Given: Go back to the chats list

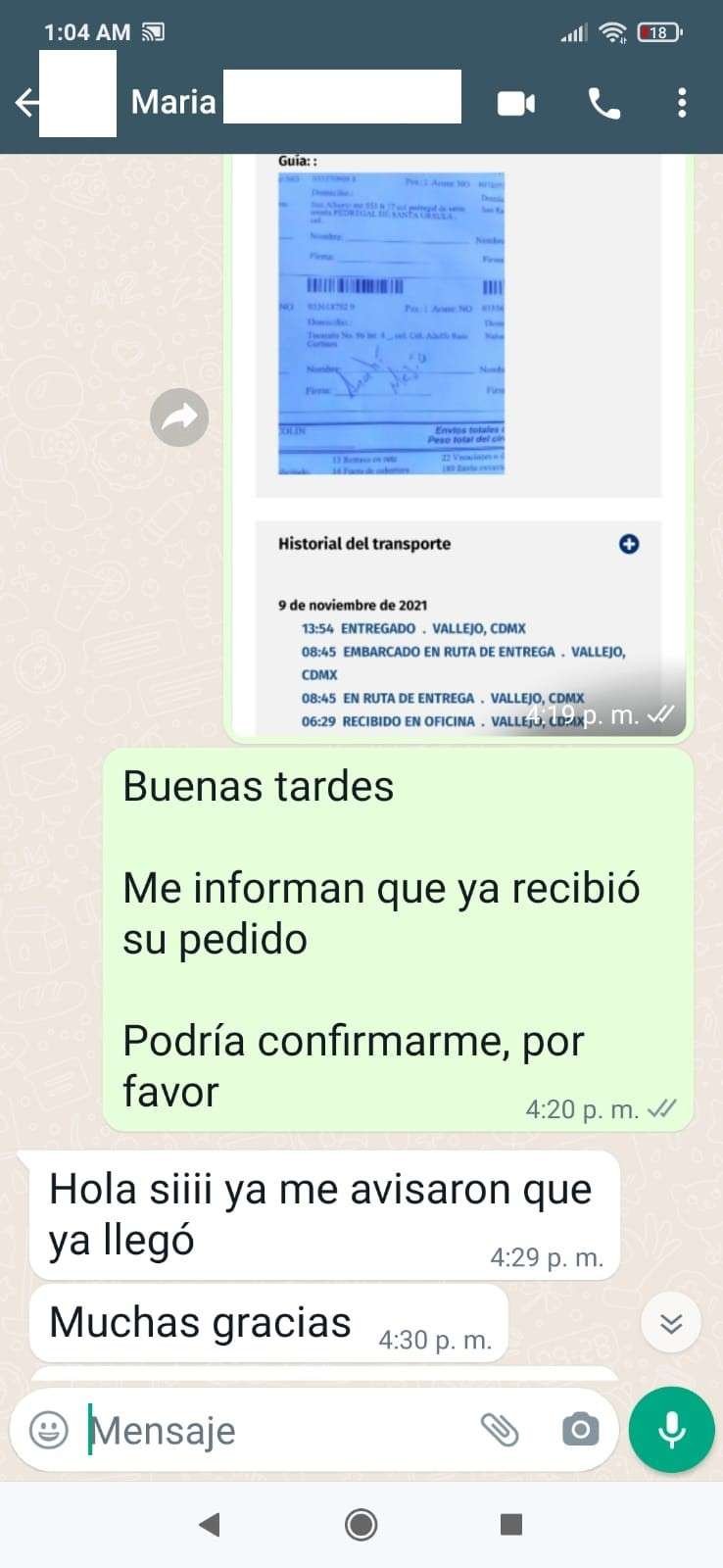Looking at the screenshot, I should pyautogui.click(x=26, y=102).
